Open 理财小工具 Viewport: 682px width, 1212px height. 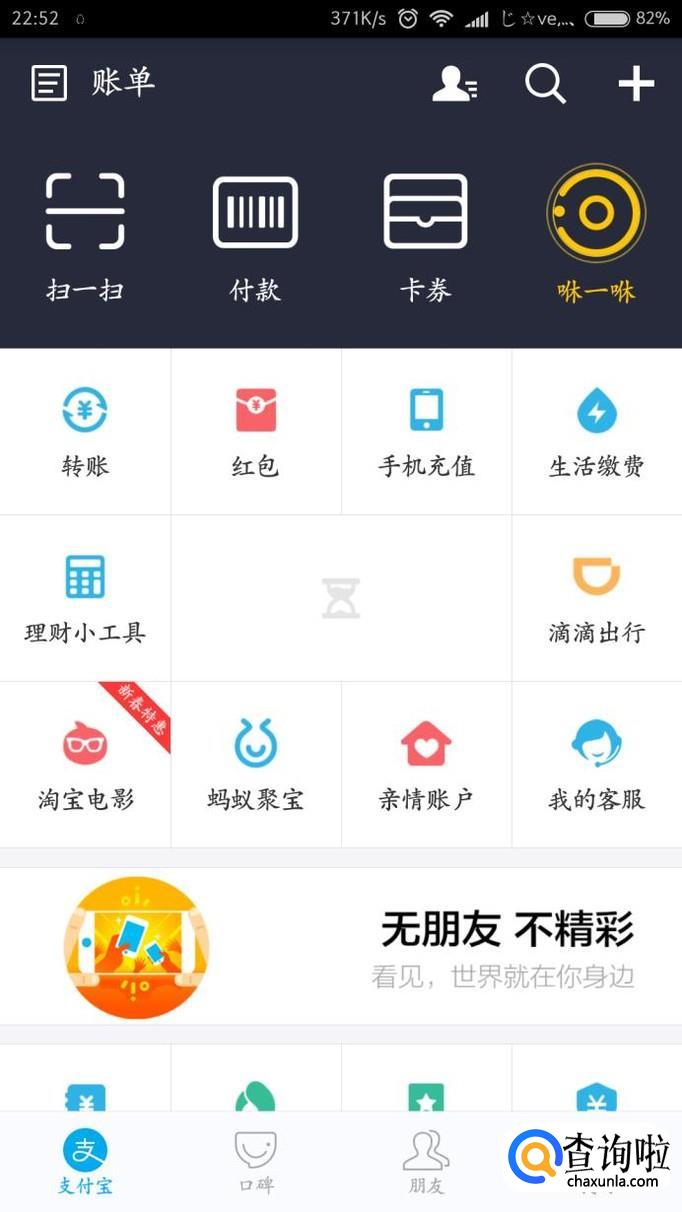pyautogui.click(x=85, y=598)
